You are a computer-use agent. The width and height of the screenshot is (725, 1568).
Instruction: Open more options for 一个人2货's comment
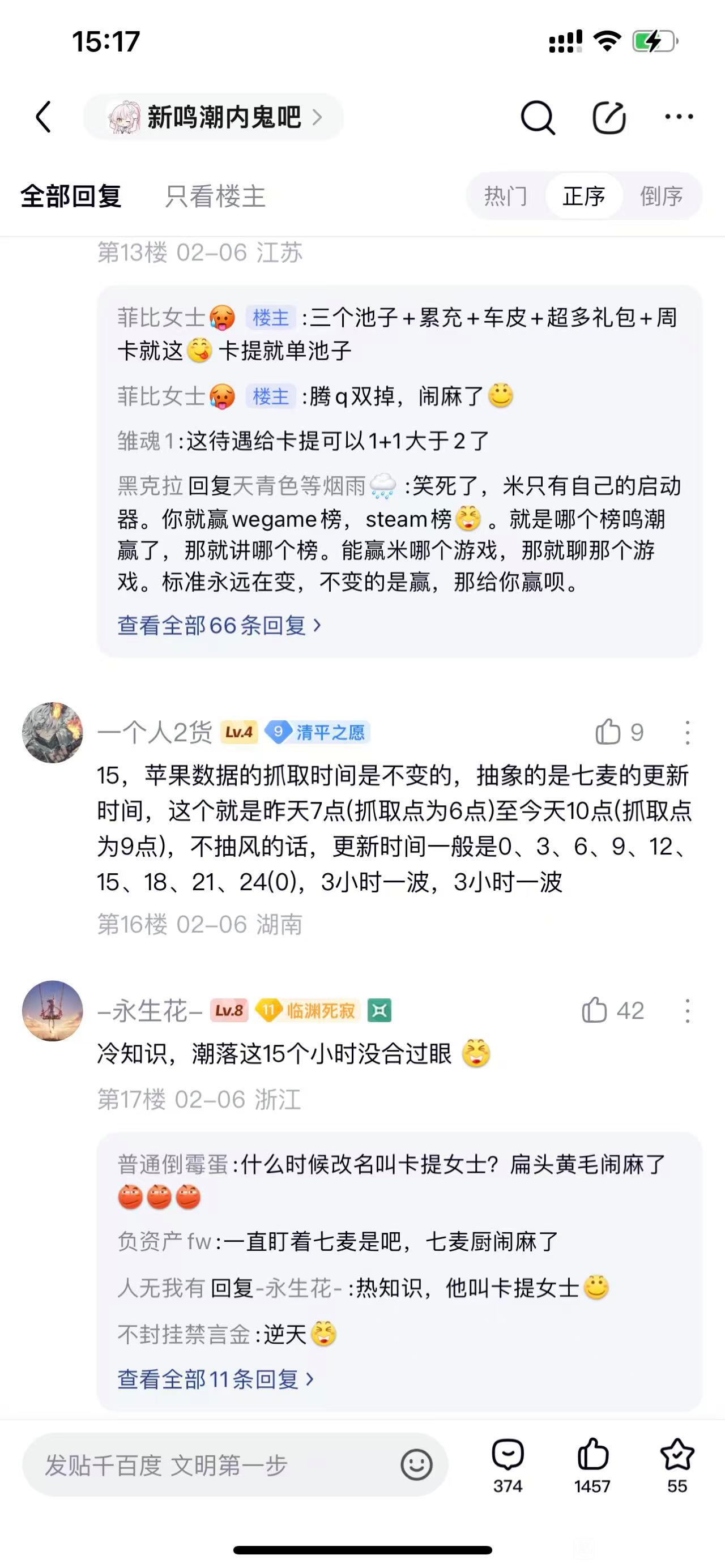pyautogui.click(x=687, y=732)
